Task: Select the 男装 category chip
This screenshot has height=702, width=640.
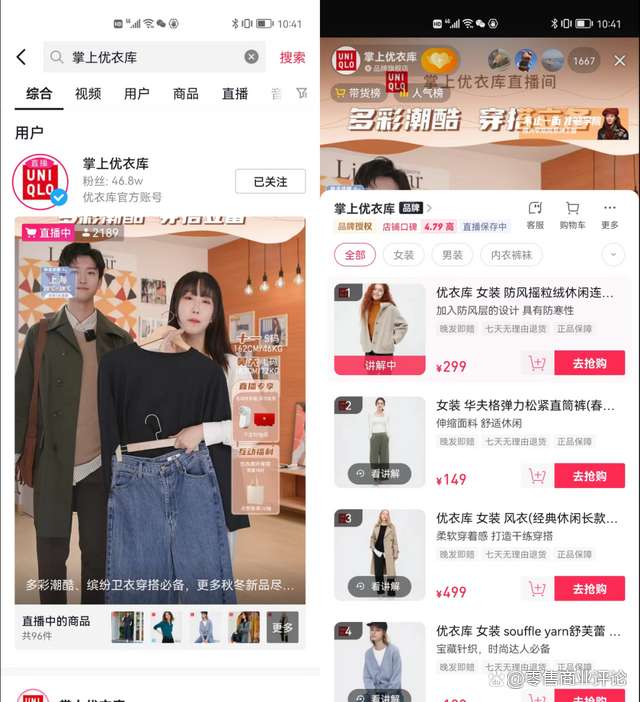Action: click(x=453, y=255)
